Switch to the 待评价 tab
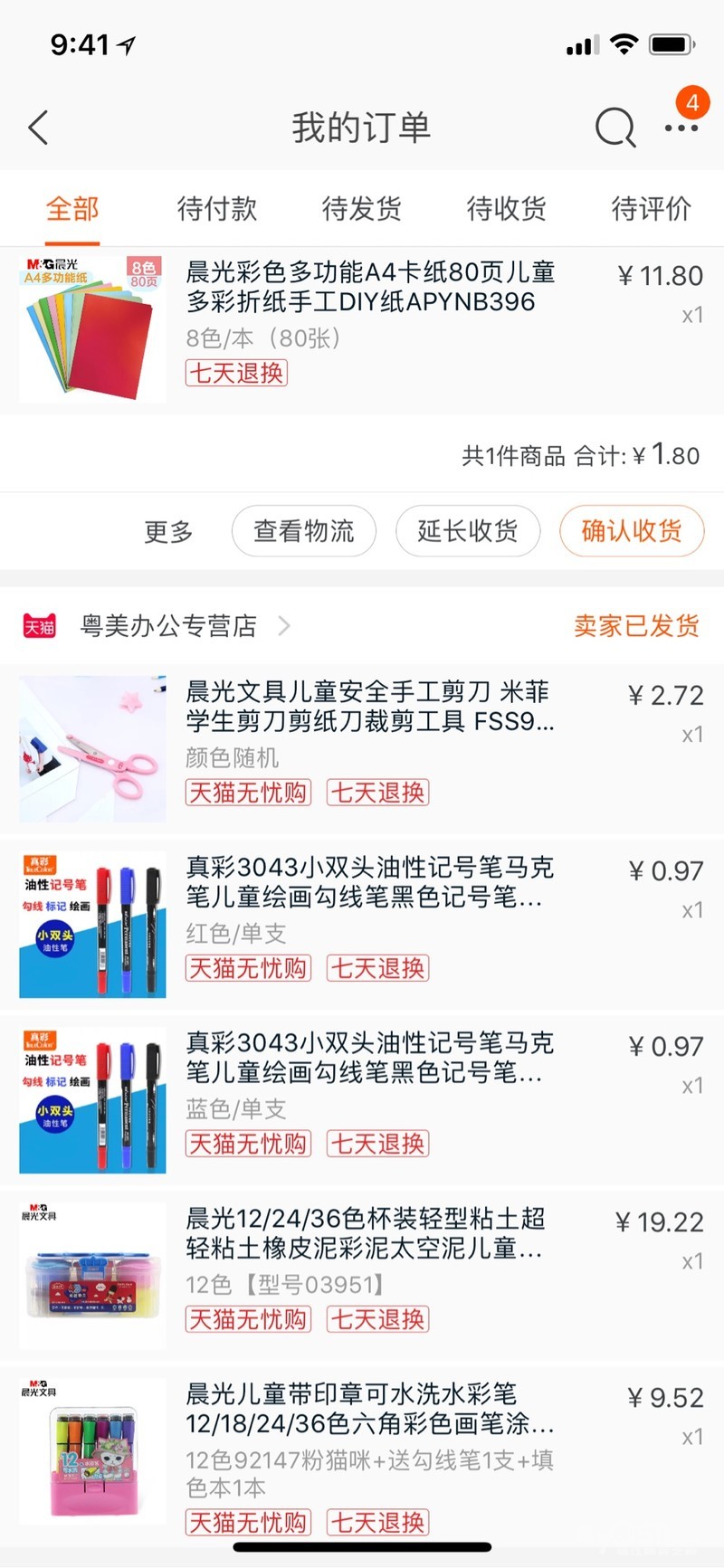The image size is (724, 1568). click(x=652, y=209)
